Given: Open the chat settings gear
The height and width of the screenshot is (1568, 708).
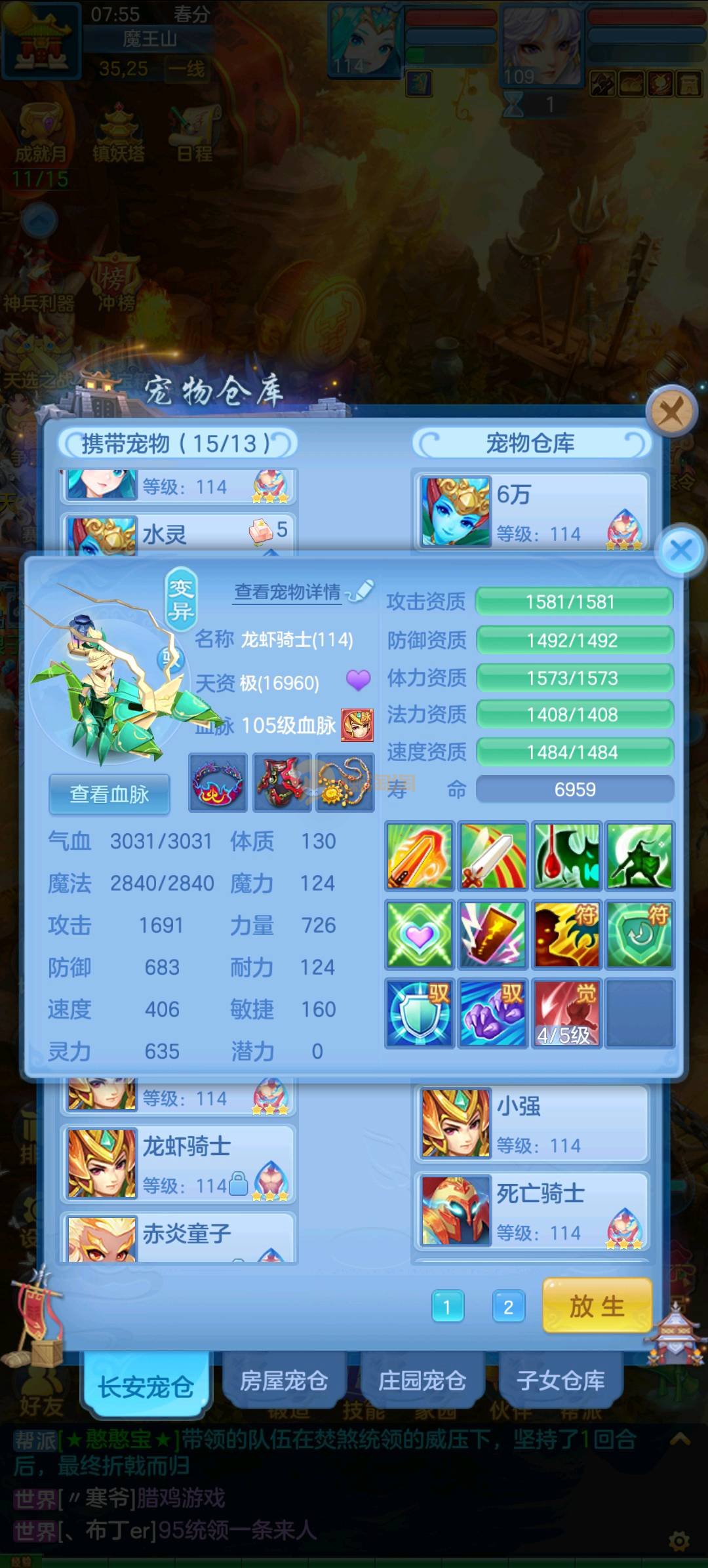Looking at the screenshot, I should click(679, 1540).
